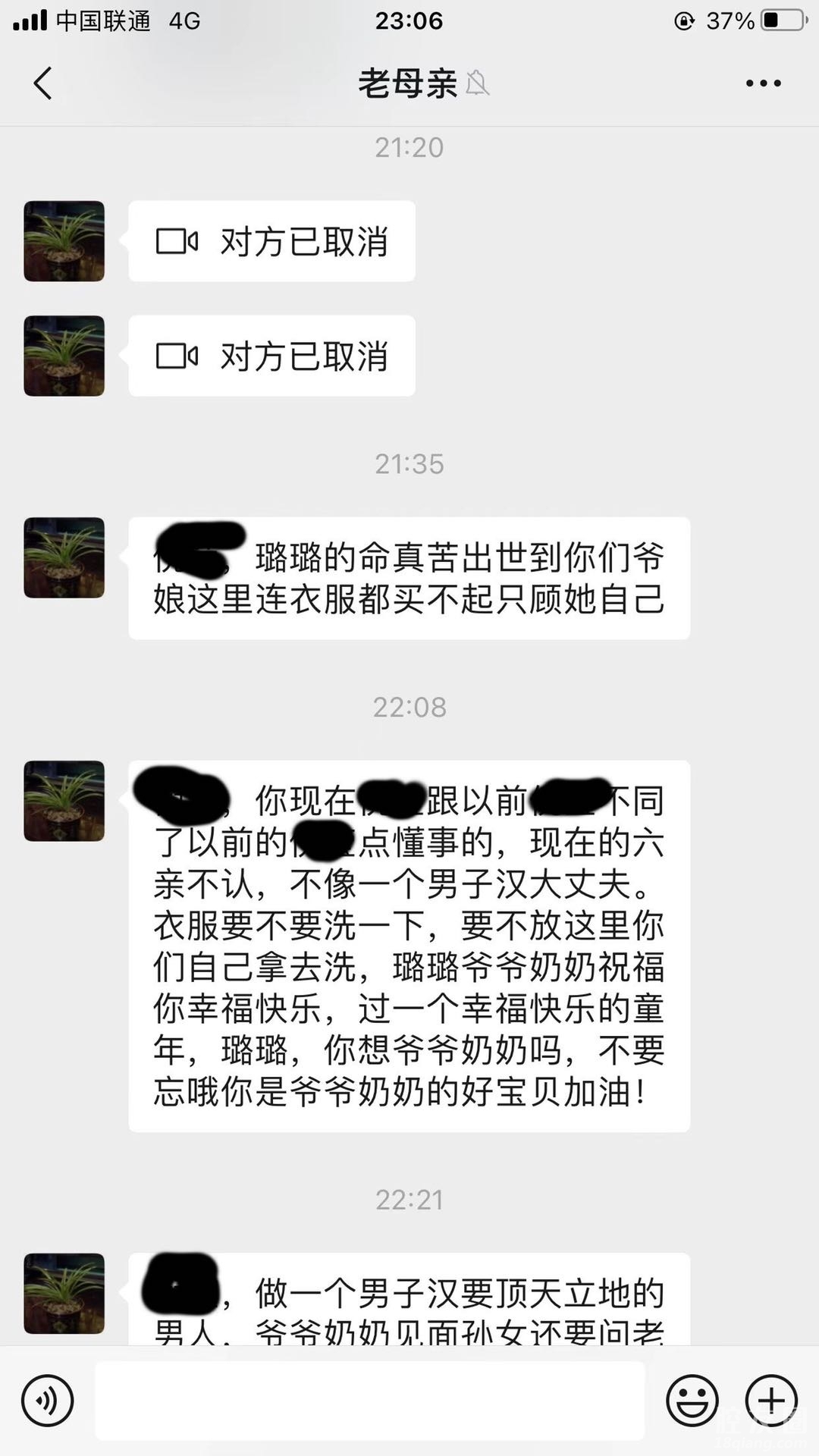Screen dimensions: 819x1456
Task: Tap the first cancelled video call message
Action: coord(271,241)
